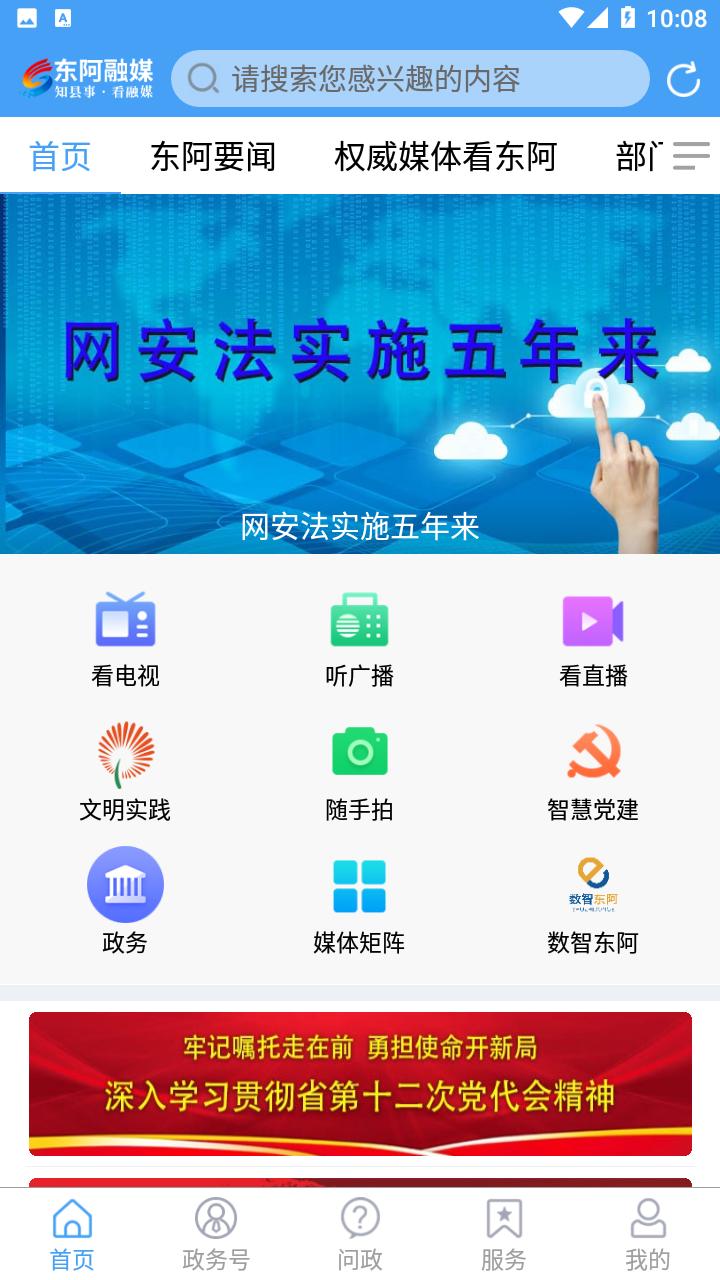Image resolution: width=720 pixels, height=1280 pixels.
Task: Open 文明实践
Action: [125, 772]
